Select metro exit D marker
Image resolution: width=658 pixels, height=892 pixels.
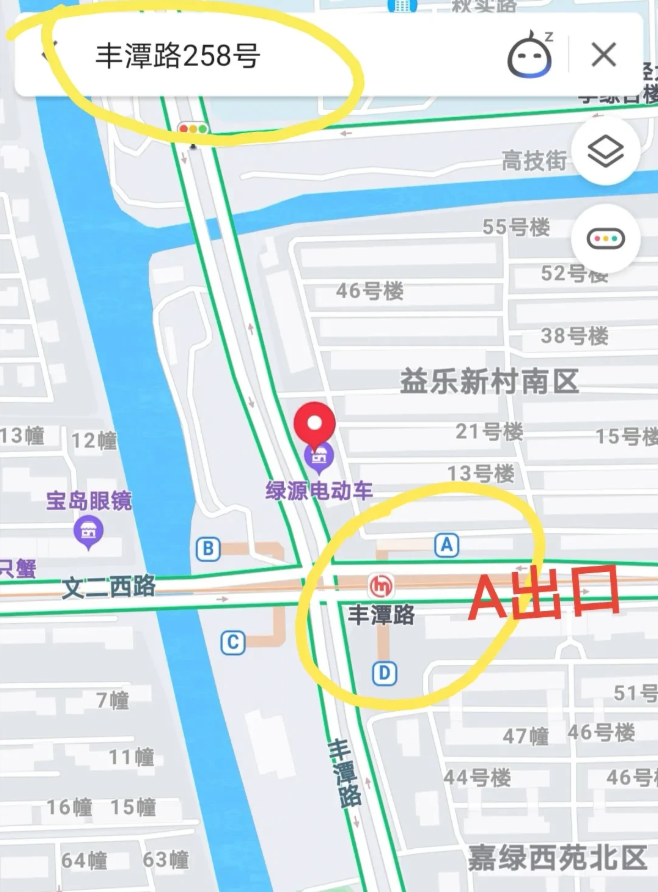pyautogui.click(x=385, y=674)
